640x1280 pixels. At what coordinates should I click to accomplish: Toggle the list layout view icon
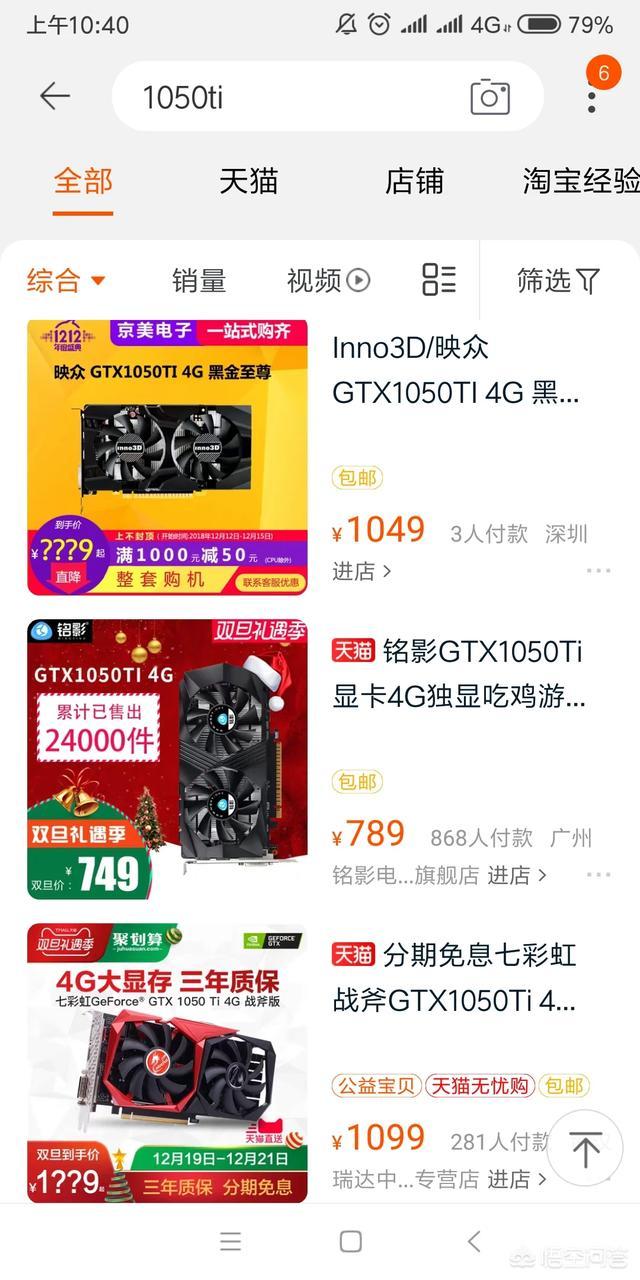tap(439, 280)
